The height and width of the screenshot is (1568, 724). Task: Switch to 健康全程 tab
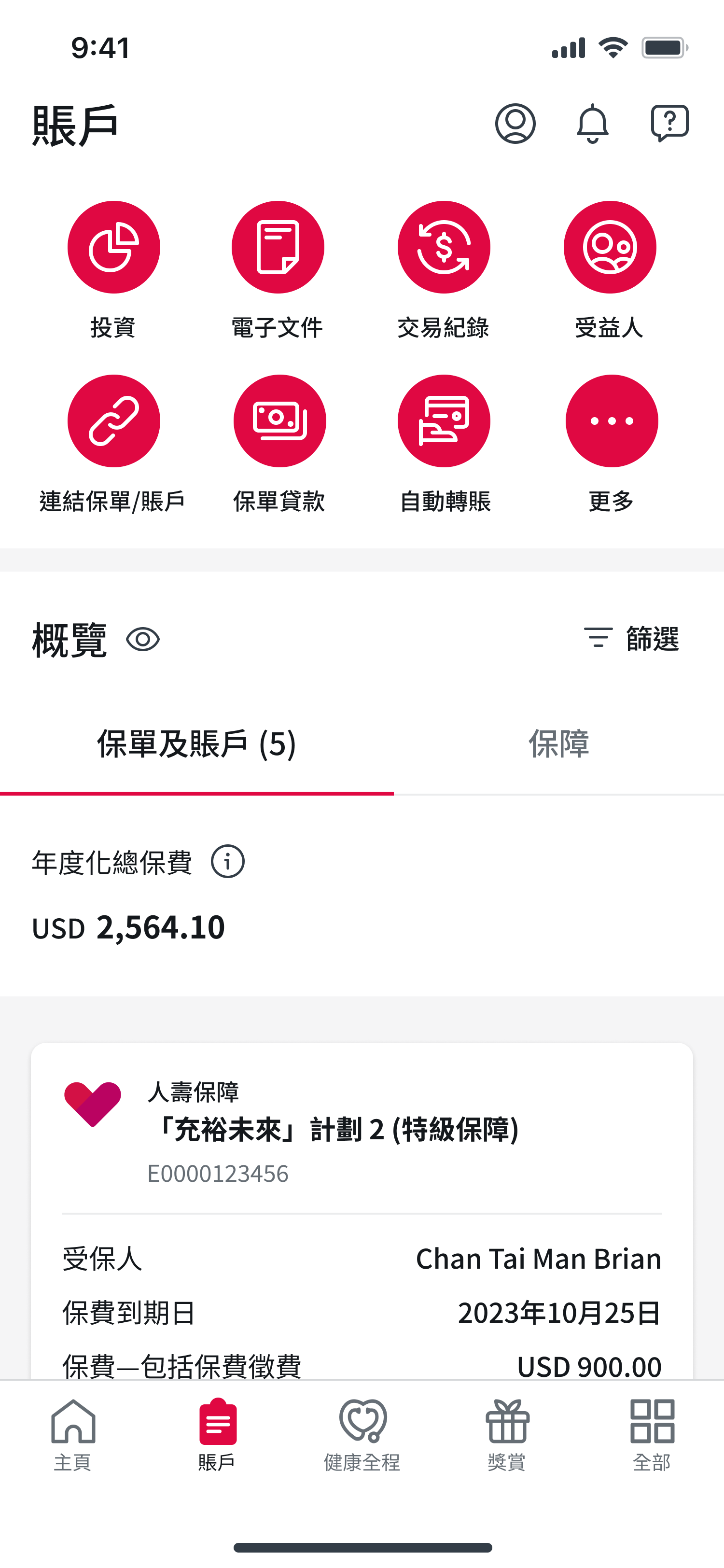[362, 1435]
